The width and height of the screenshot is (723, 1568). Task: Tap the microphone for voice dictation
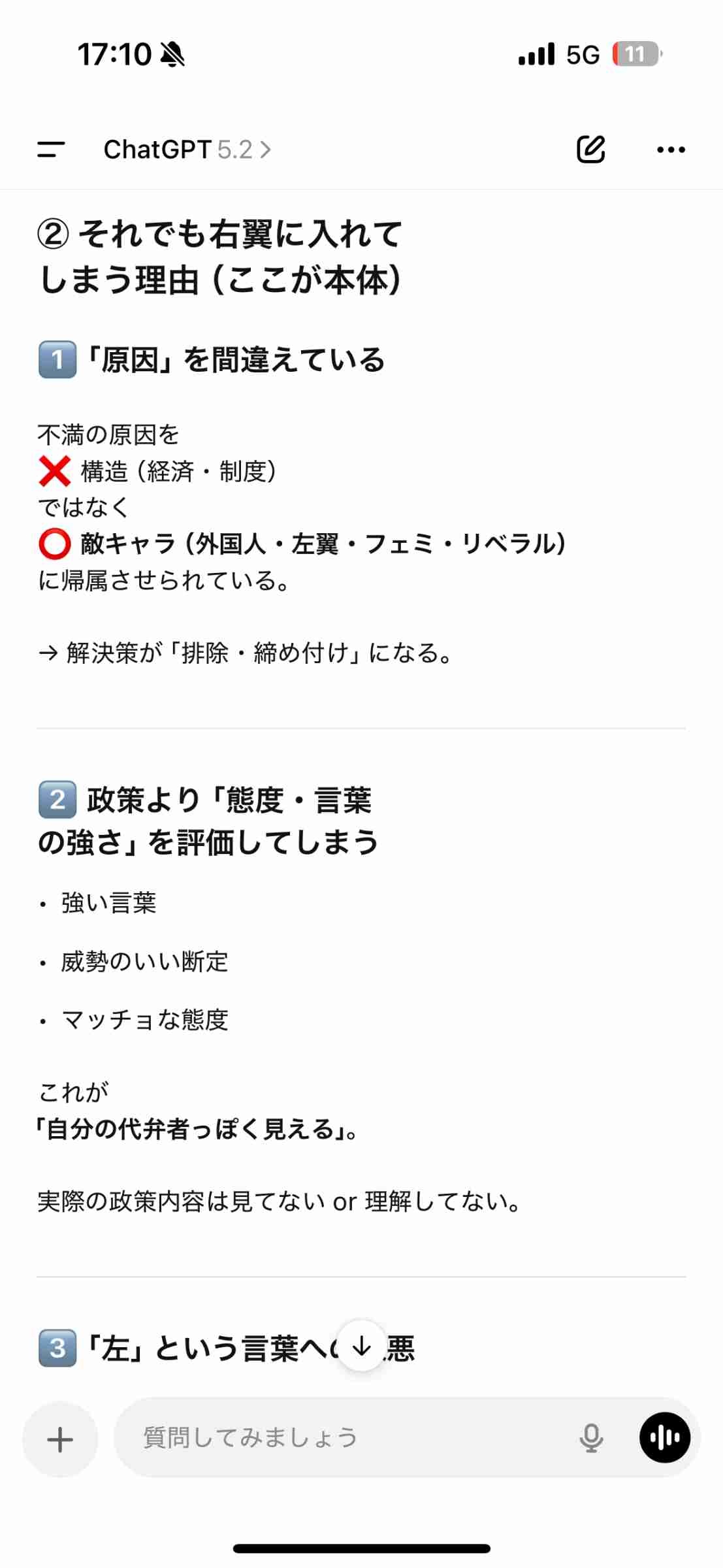click(591, 1438)
